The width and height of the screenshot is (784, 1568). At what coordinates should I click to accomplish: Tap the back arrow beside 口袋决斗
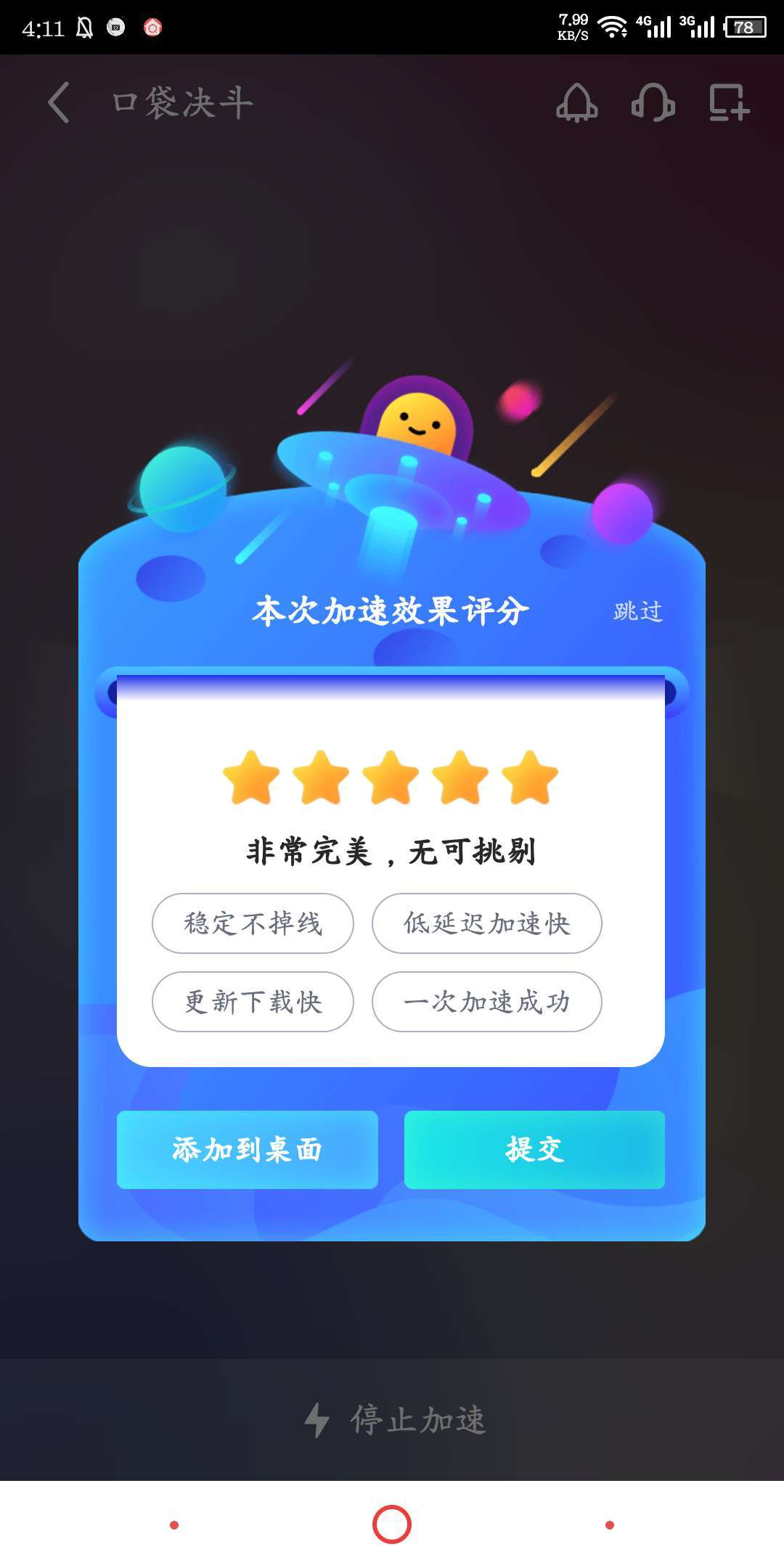pos(59,102)
